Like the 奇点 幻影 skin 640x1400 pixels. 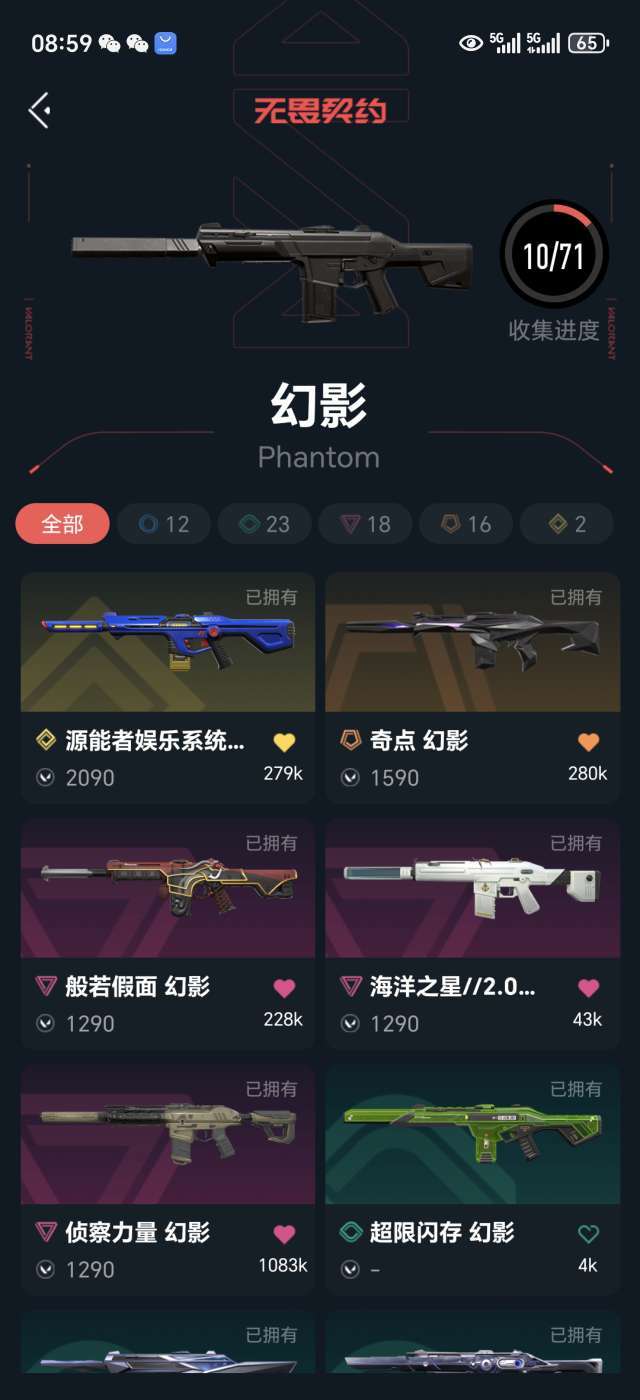coord(588,742)
